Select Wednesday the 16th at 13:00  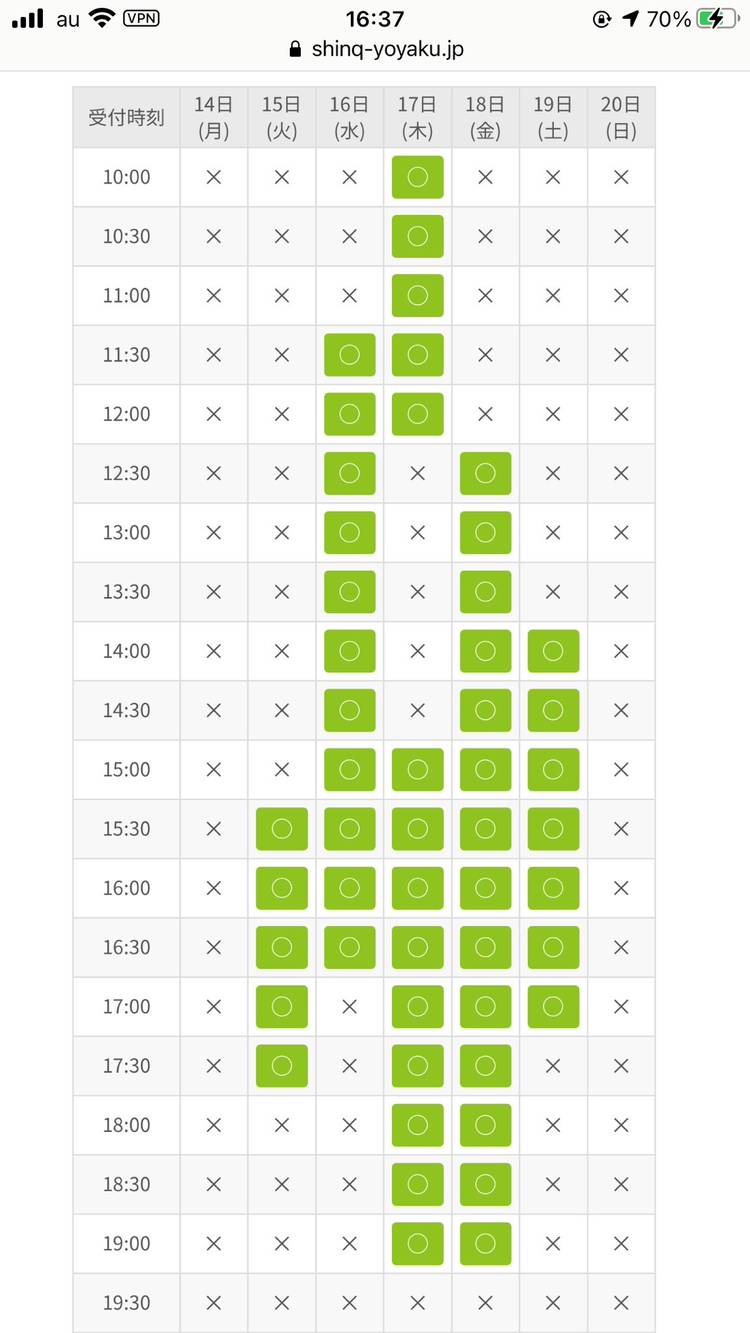click(x=349, y=532)
